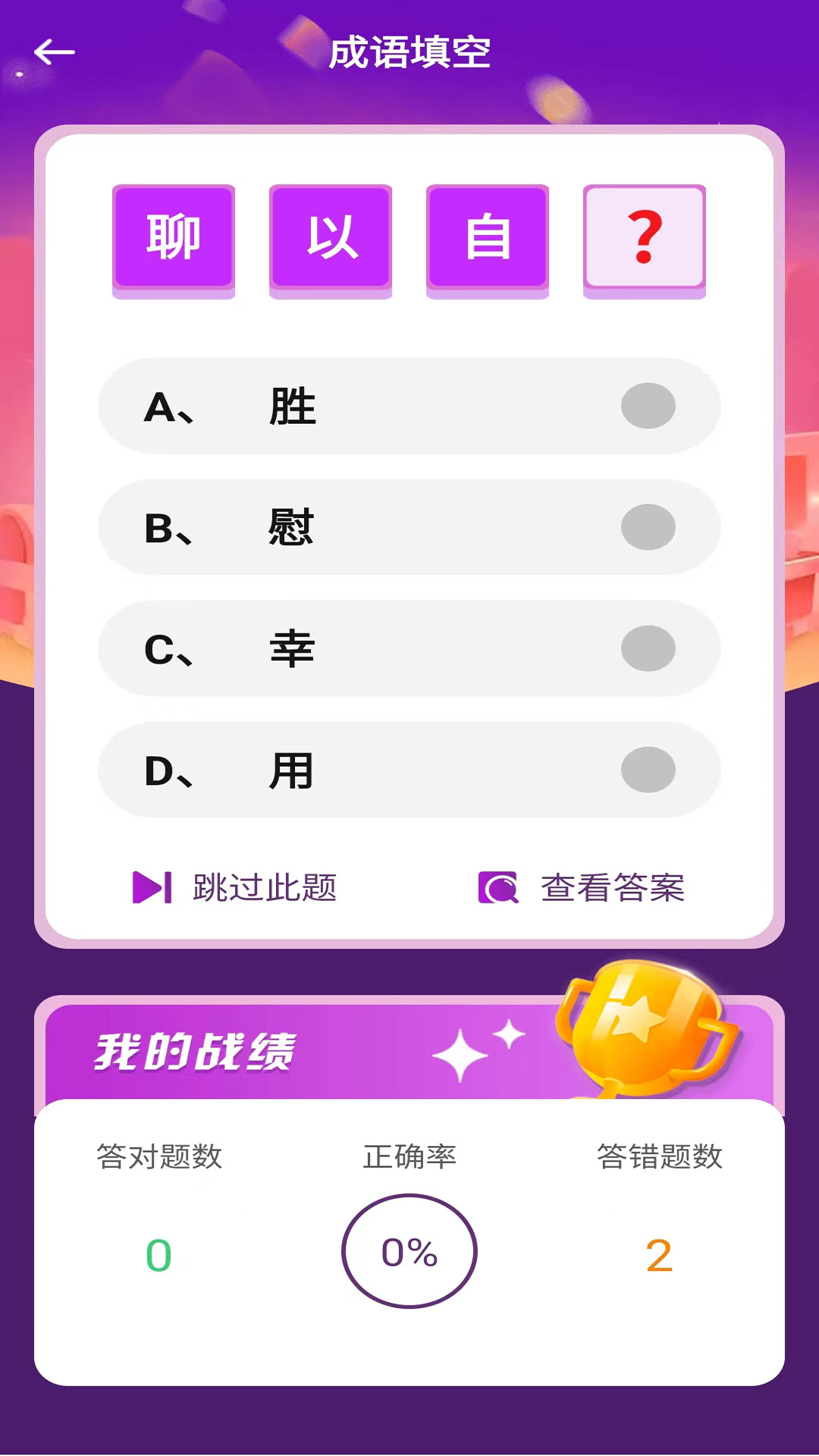Tap the back arrow to leave 成语填空

click(55, 52)
